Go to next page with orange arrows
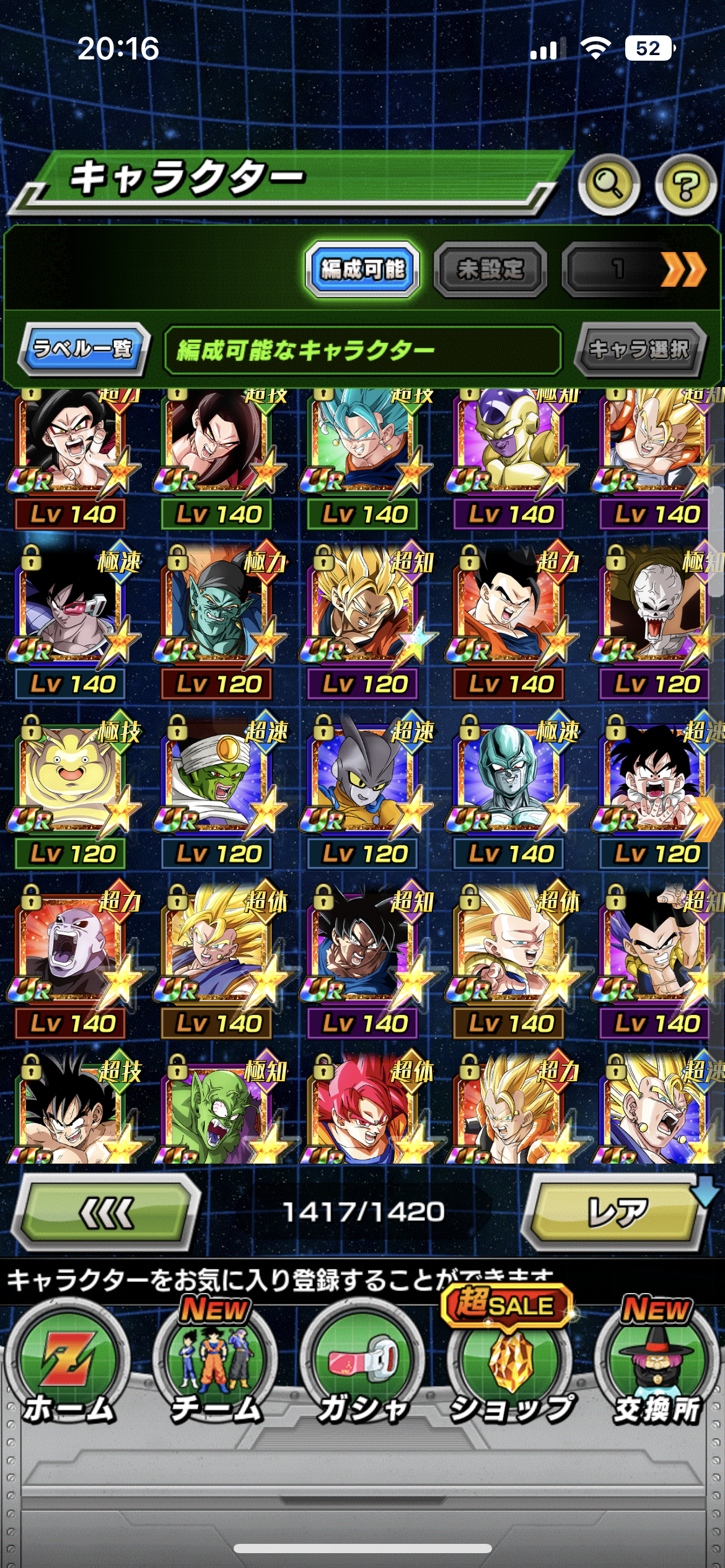Viewport: 725px width, 1568px height. pos(683,269)
